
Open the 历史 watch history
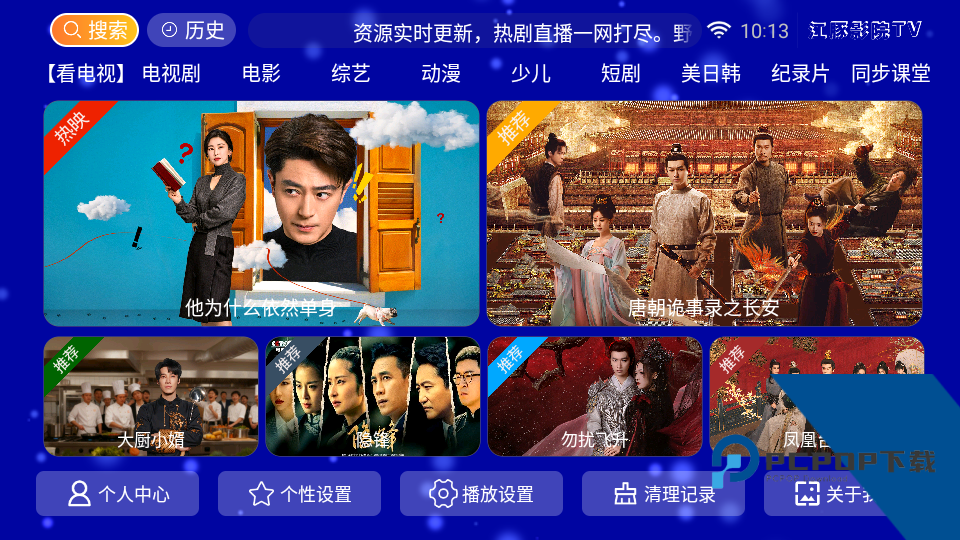[191, 30]
